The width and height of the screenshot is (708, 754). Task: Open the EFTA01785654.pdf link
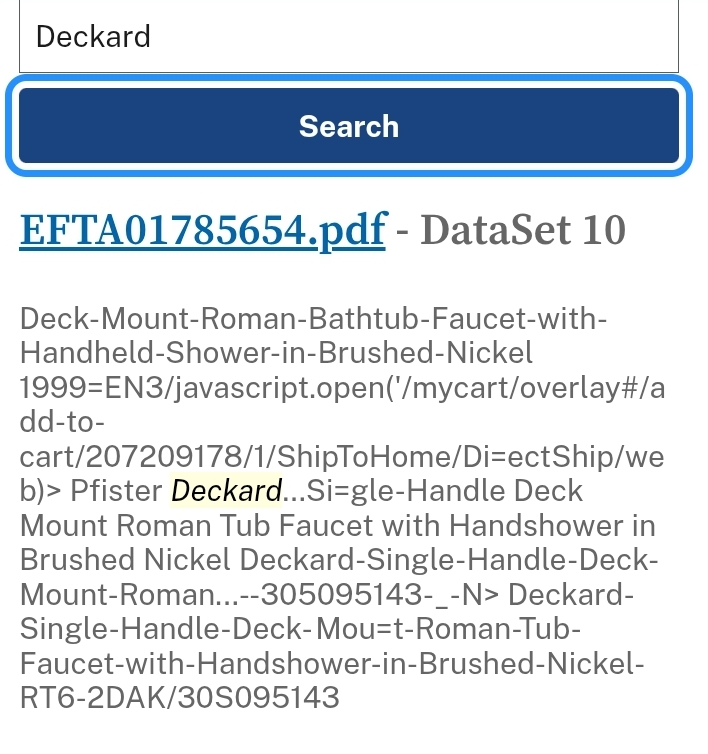(x=202, y=230)
